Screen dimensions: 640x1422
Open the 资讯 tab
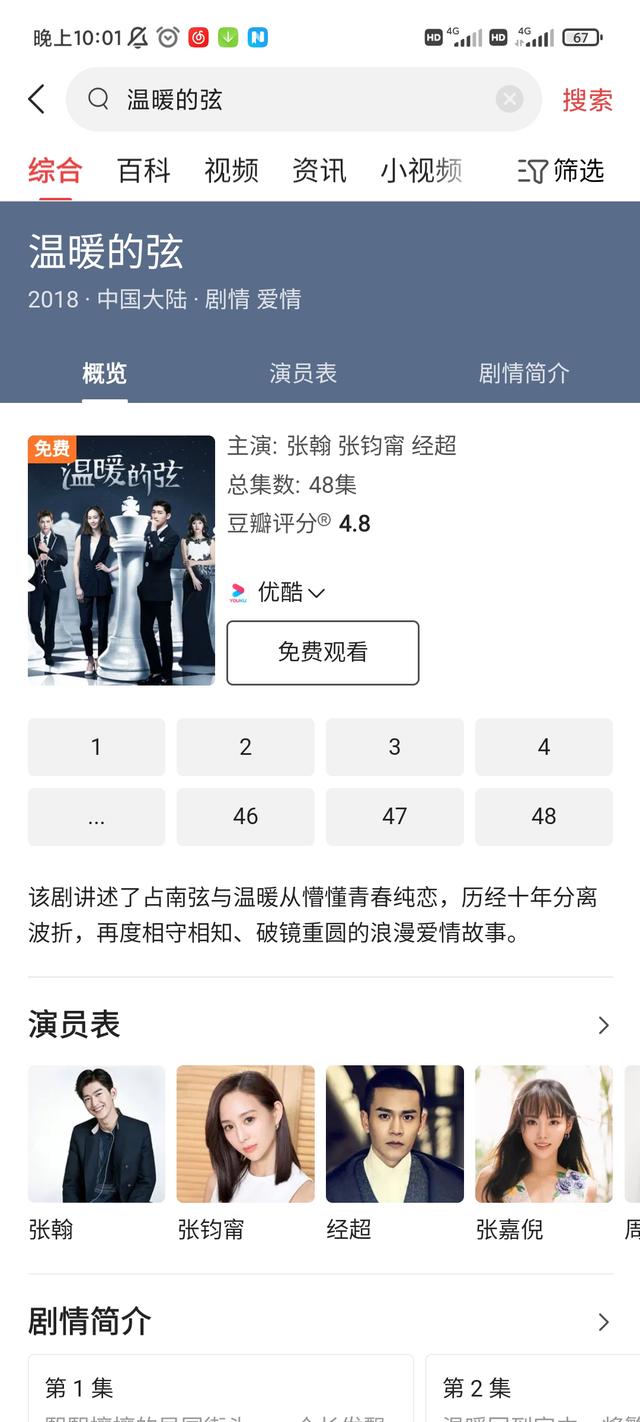click(x=319, y=171)
